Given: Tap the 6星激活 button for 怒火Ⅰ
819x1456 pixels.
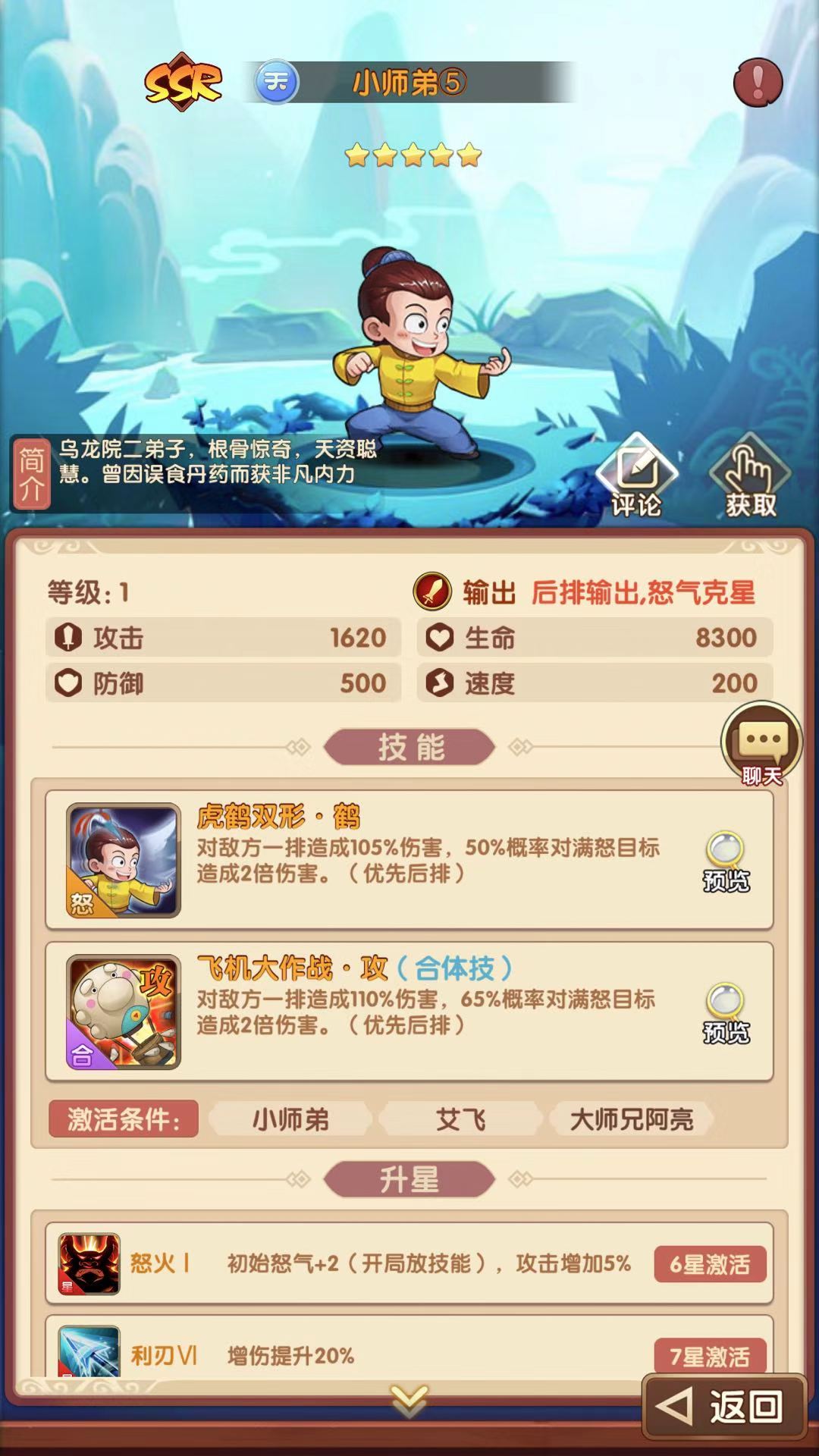Looking at the screenshot, I should click(709, 1264).
